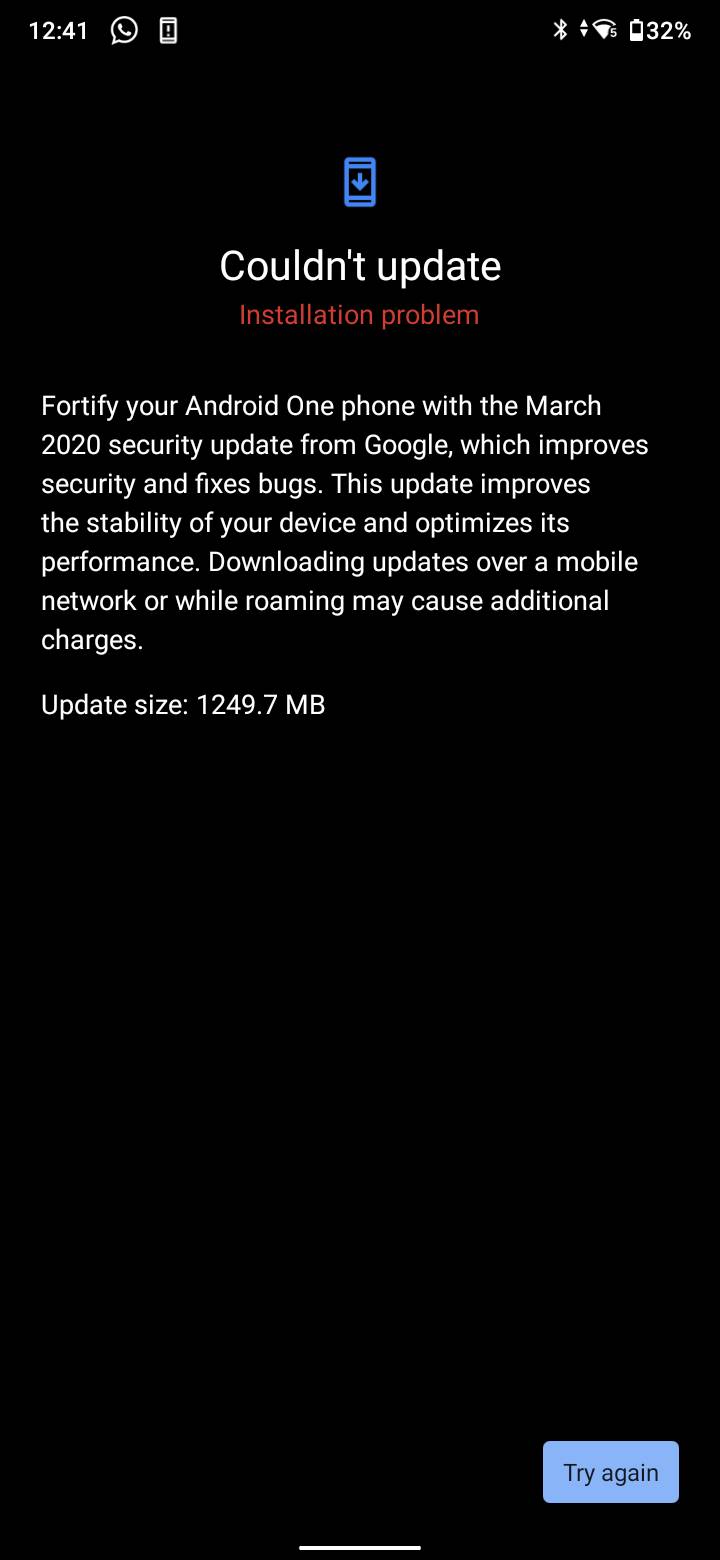Tap the March 2020 security update description
The image size is (720, 1560).
pyautogui.click(x=344, y=521)
